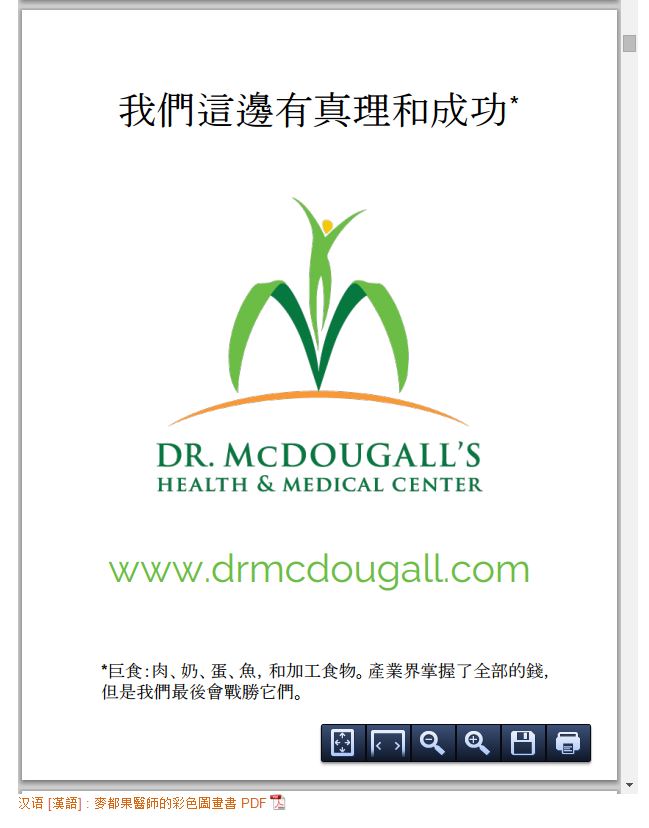Print the PDF document
Image resolution: width=649 pixels, height=828 pixels.
pyautogui.click(x=567, y=743)
